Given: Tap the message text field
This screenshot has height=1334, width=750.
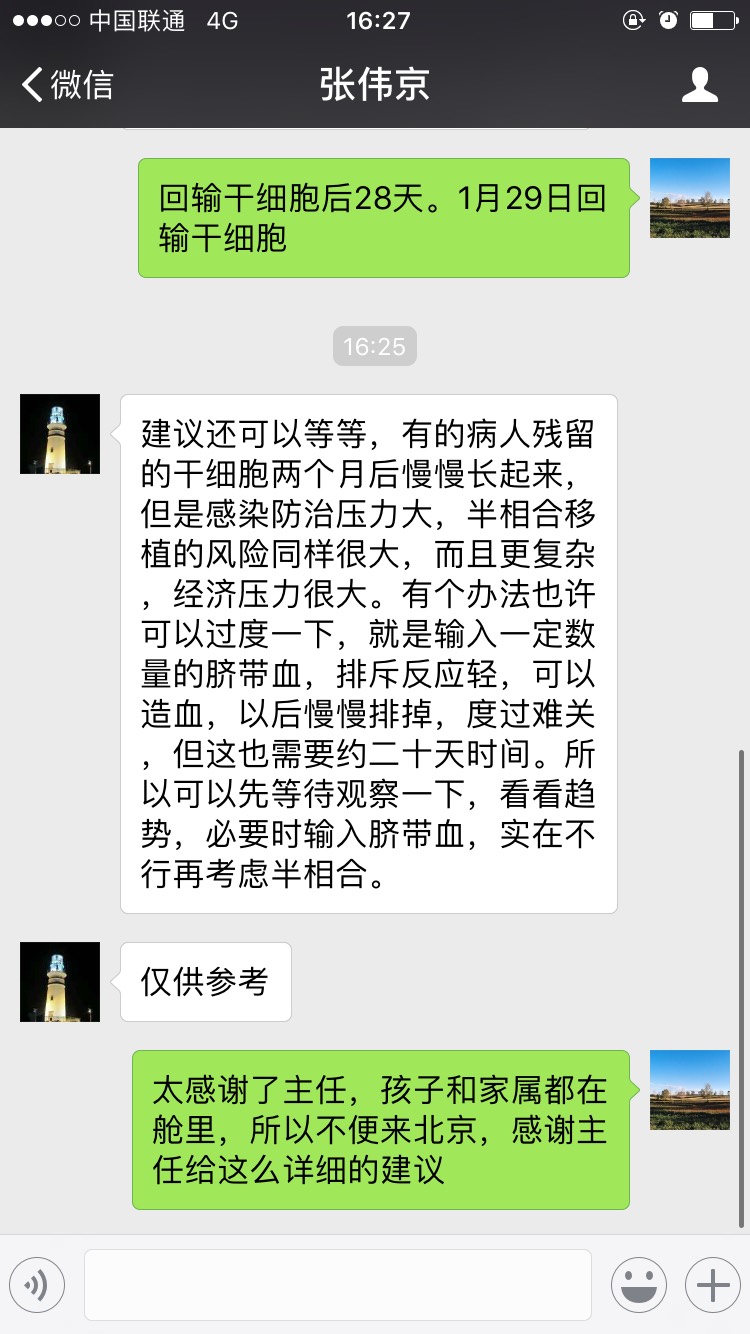Looking at the screenshot, I should click(x=337, y=1285).
